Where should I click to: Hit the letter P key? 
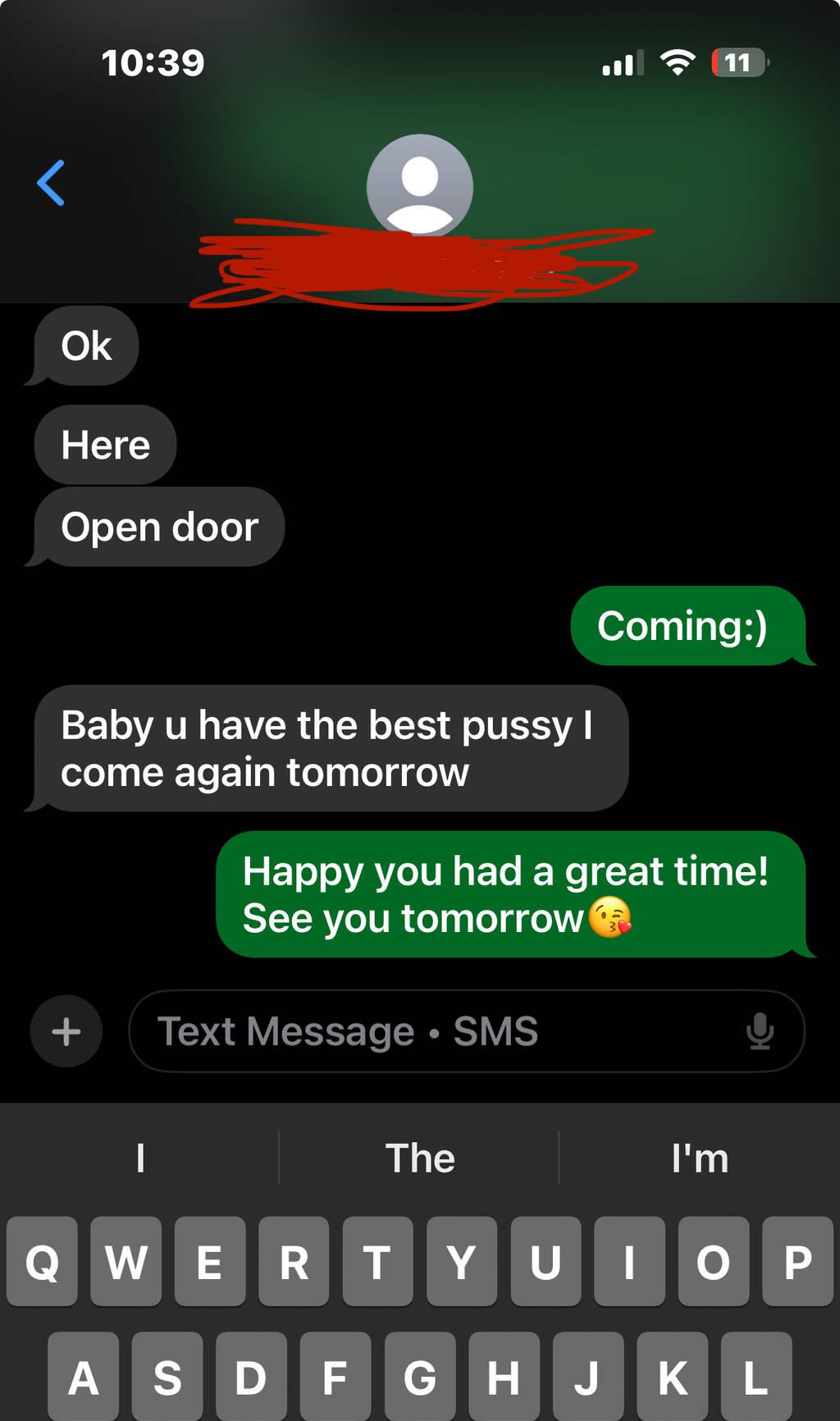[797, 1261]
